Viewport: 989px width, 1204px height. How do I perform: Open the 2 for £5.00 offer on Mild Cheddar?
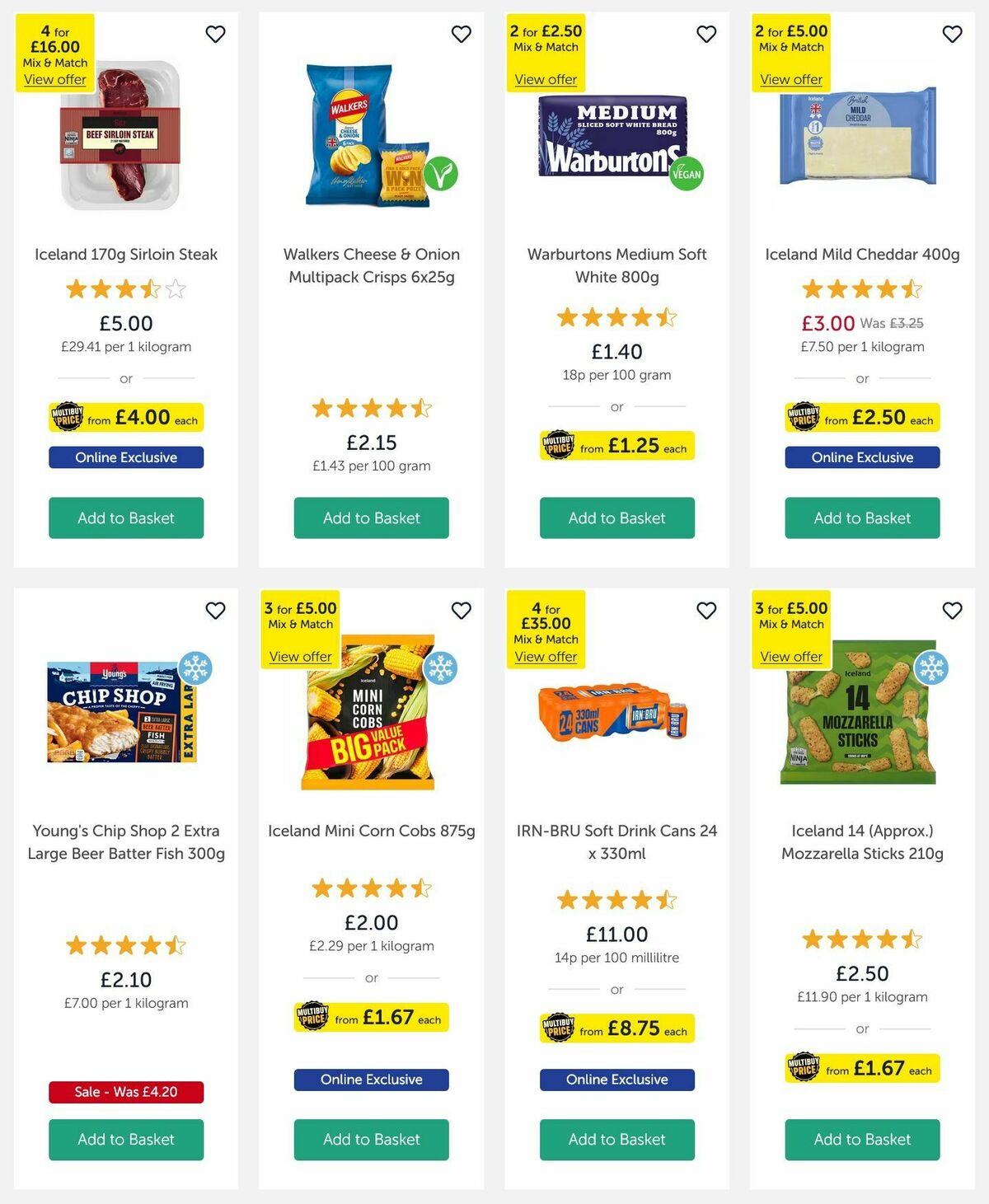[x=790, y=79]
